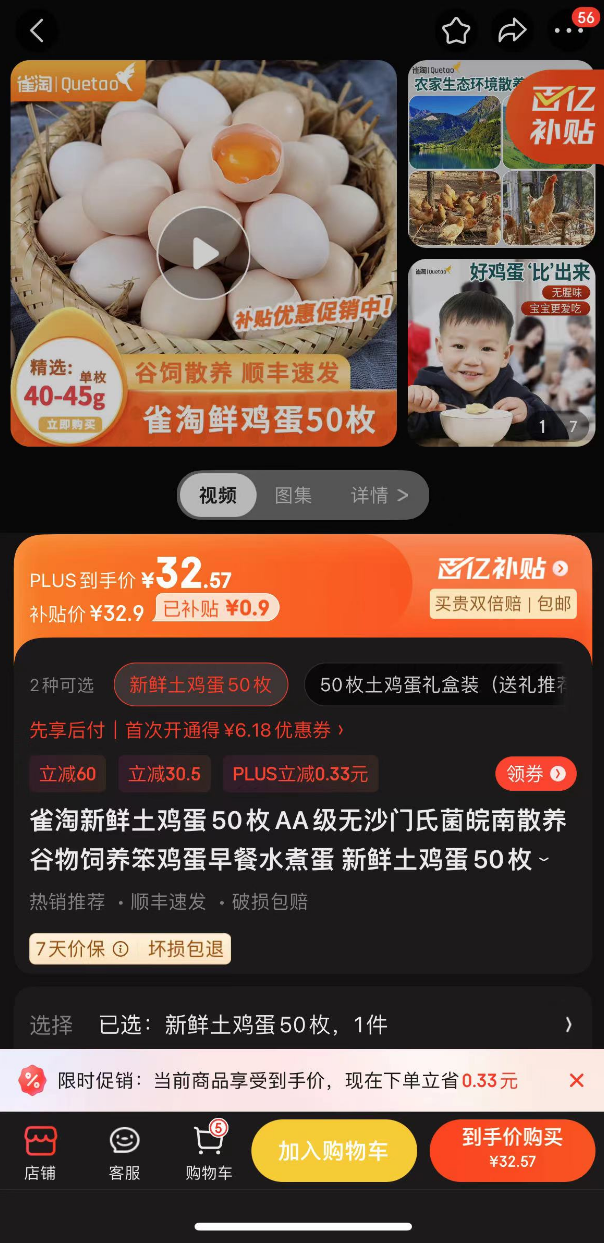604x1243 pixels.
Task: Tap 领券 to claim coupons
Action: [536, 773]
